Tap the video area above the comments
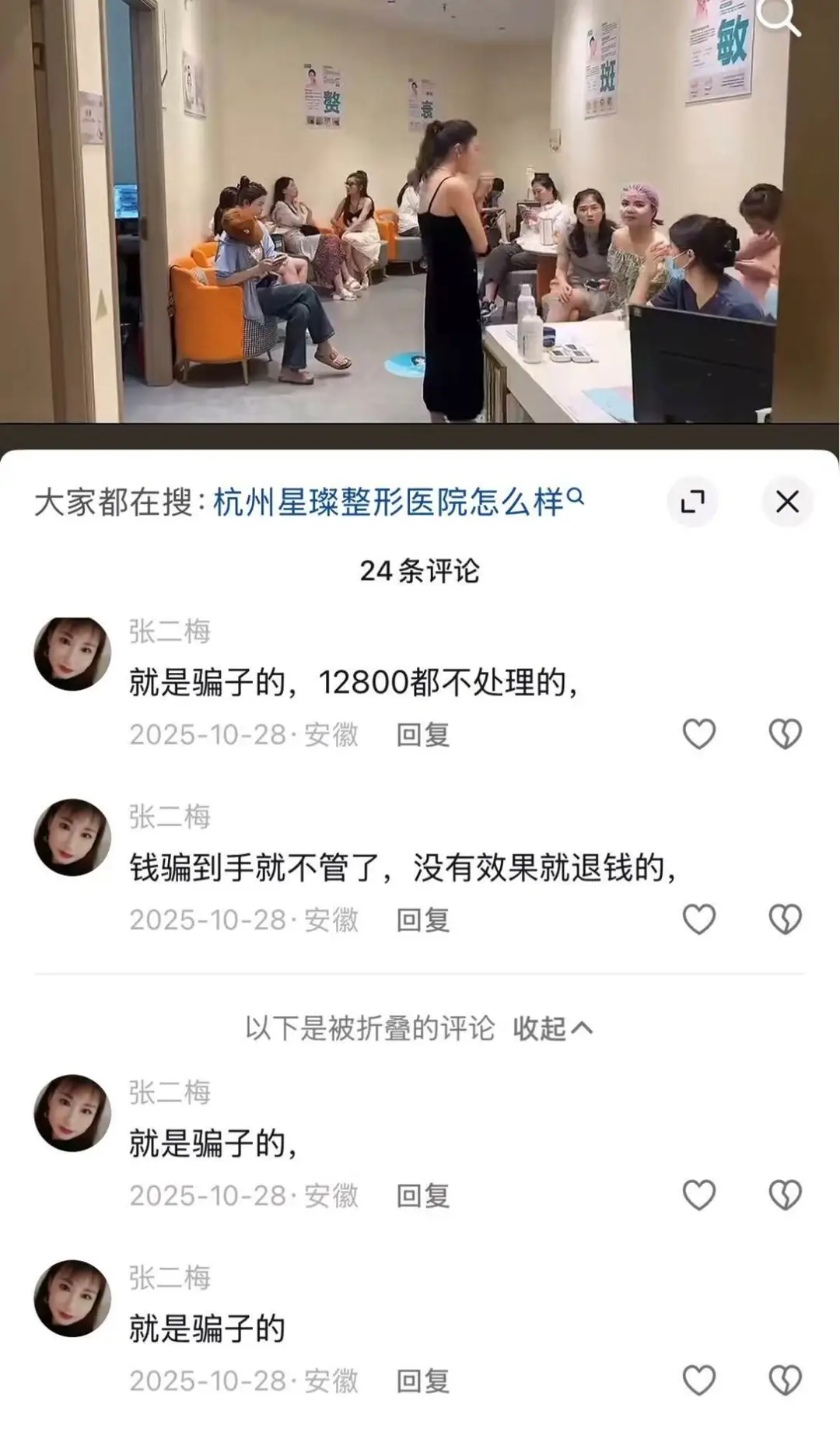This screenshot has width=840, height=1432. click(x=420, y=218)
